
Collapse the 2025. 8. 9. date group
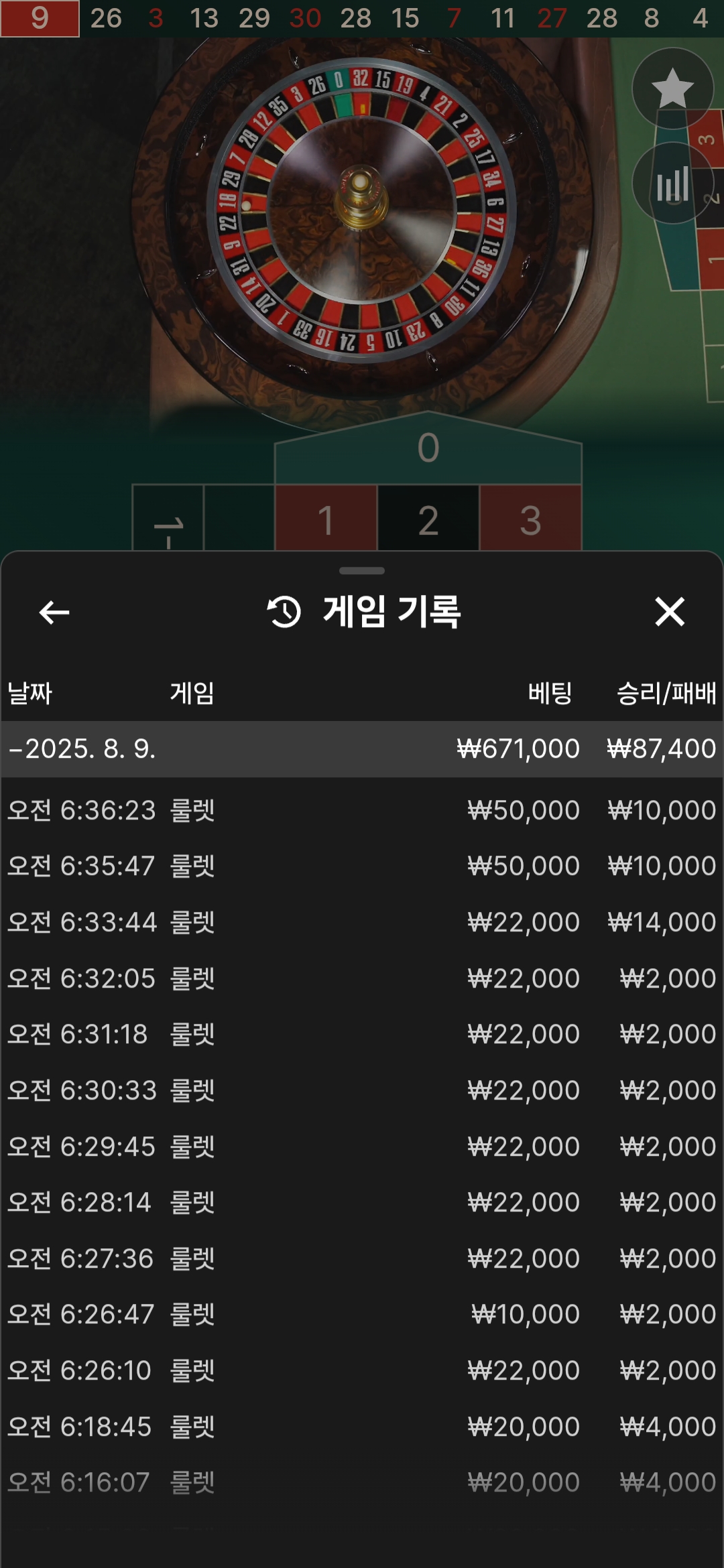click(x=362, y=748)
